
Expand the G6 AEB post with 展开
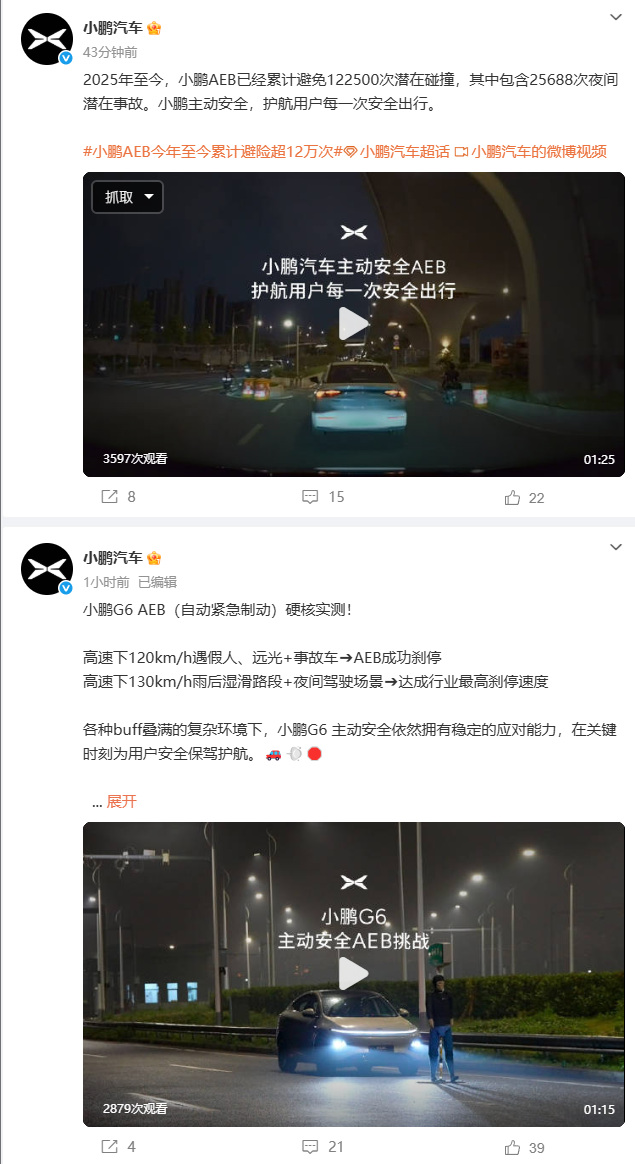(122, 802)
